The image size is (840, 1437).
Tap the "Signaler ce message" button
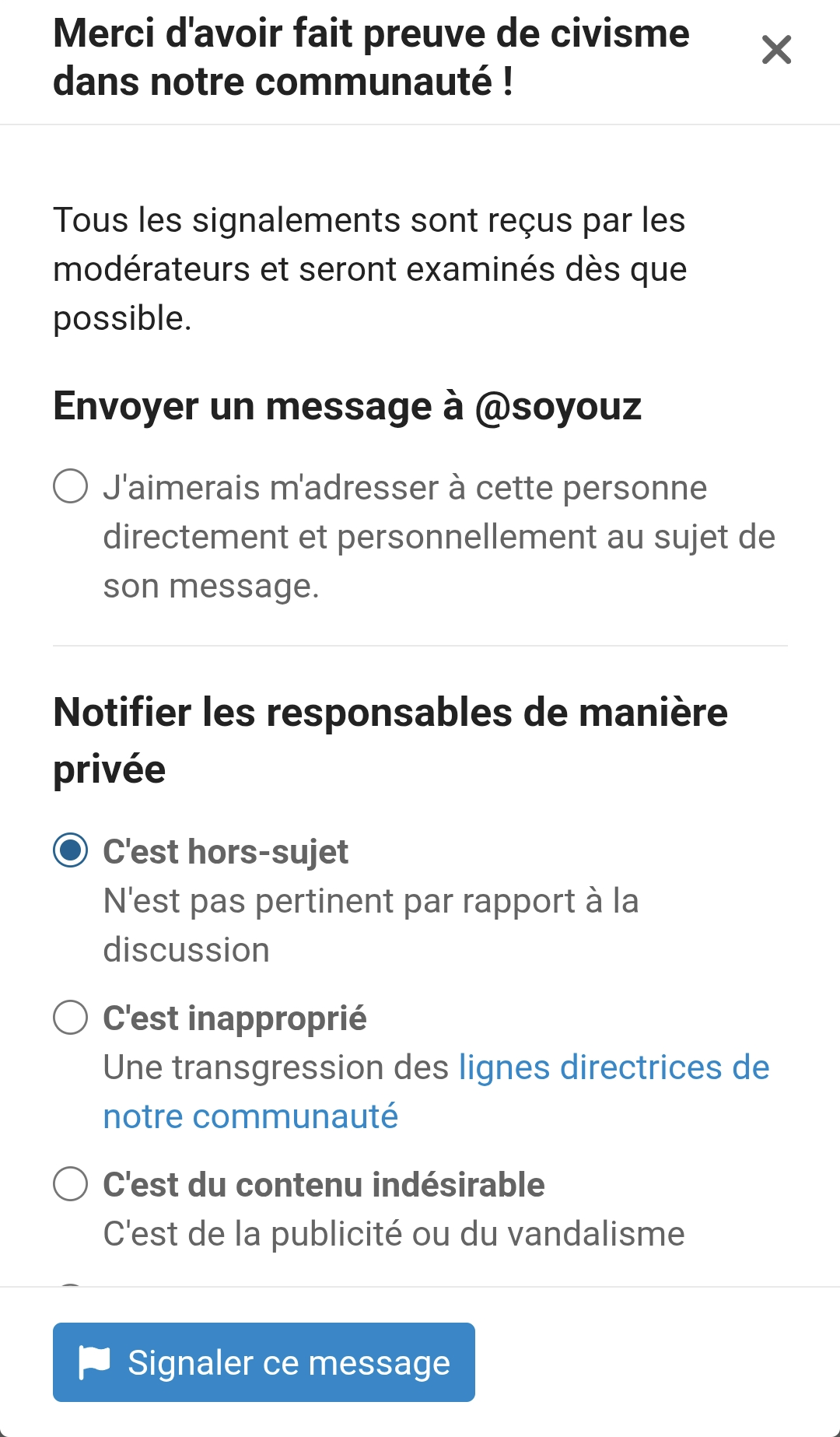coord(264,1362)
